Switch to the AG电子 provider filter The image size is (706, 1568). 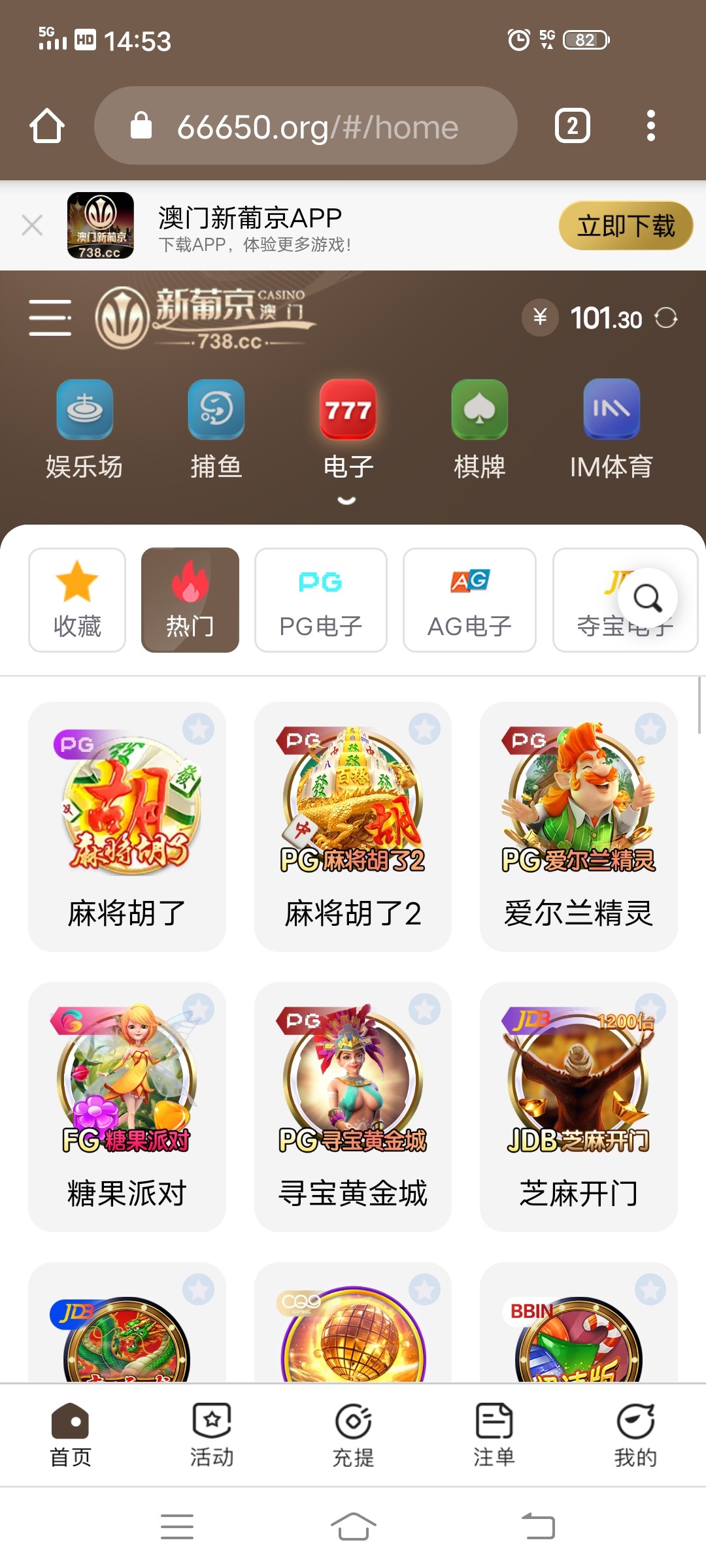[469, 600]
